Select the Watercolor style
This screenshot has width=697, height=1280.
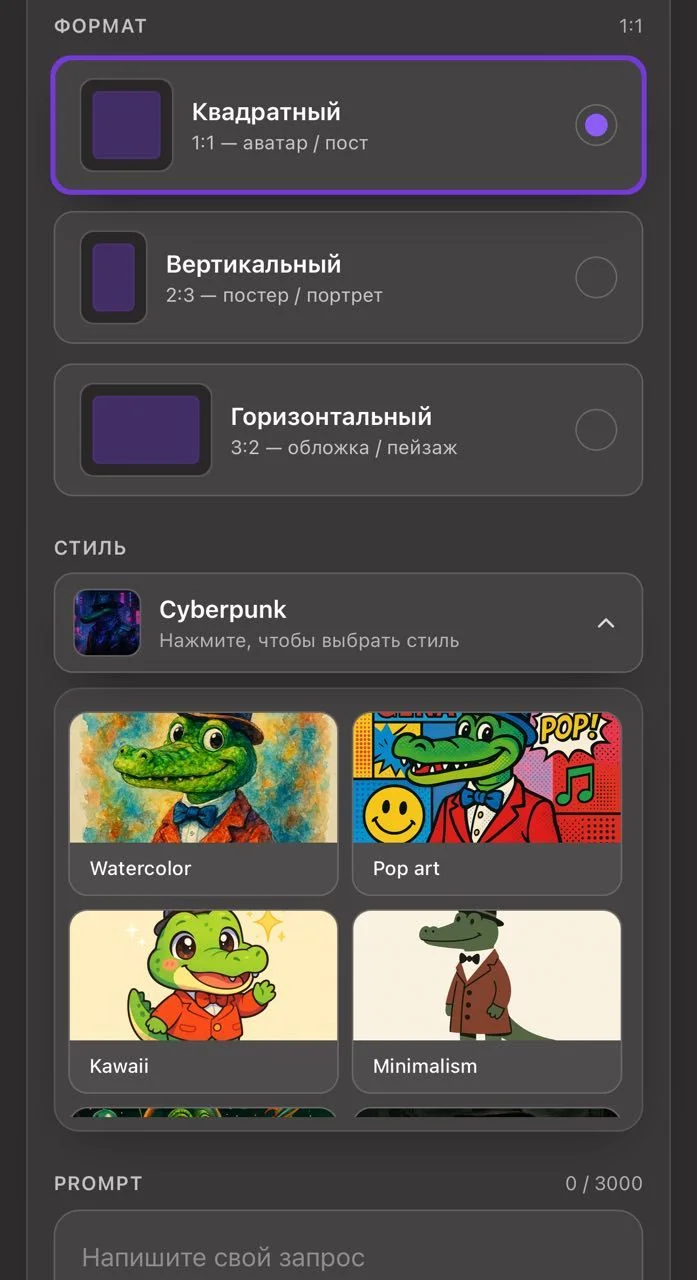click(203, 803)
